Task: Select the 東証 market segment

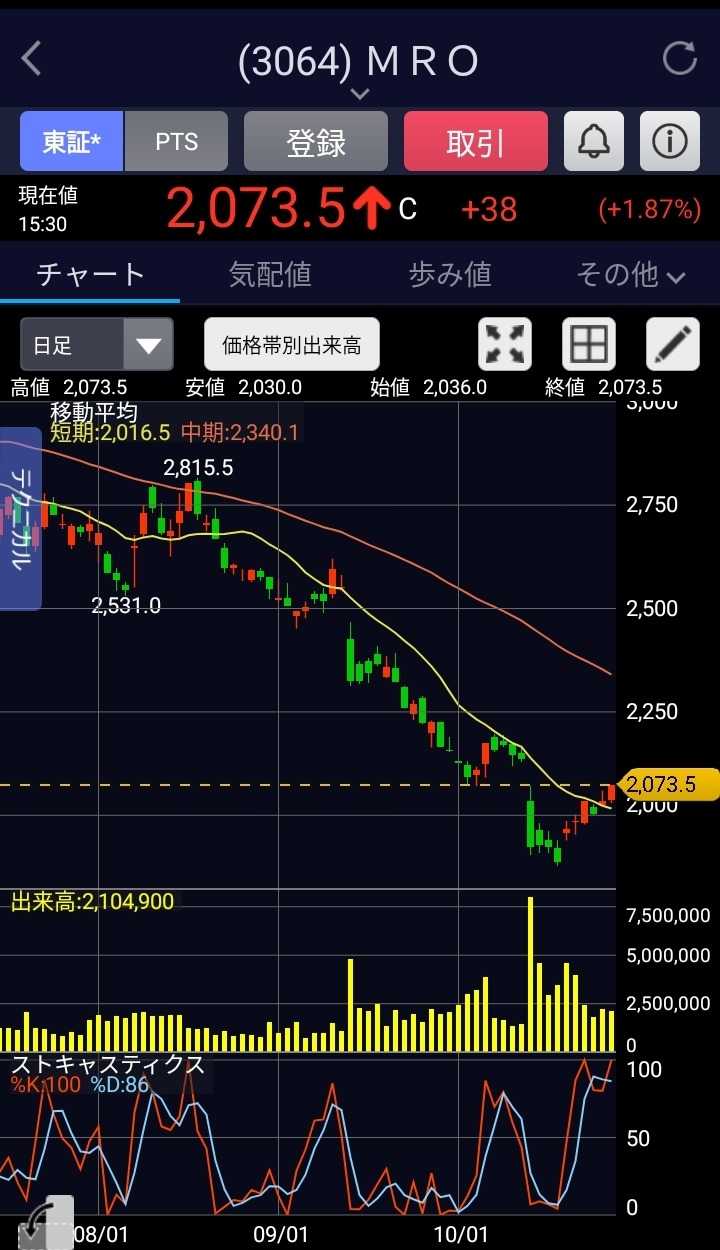Action: (72, 141)
